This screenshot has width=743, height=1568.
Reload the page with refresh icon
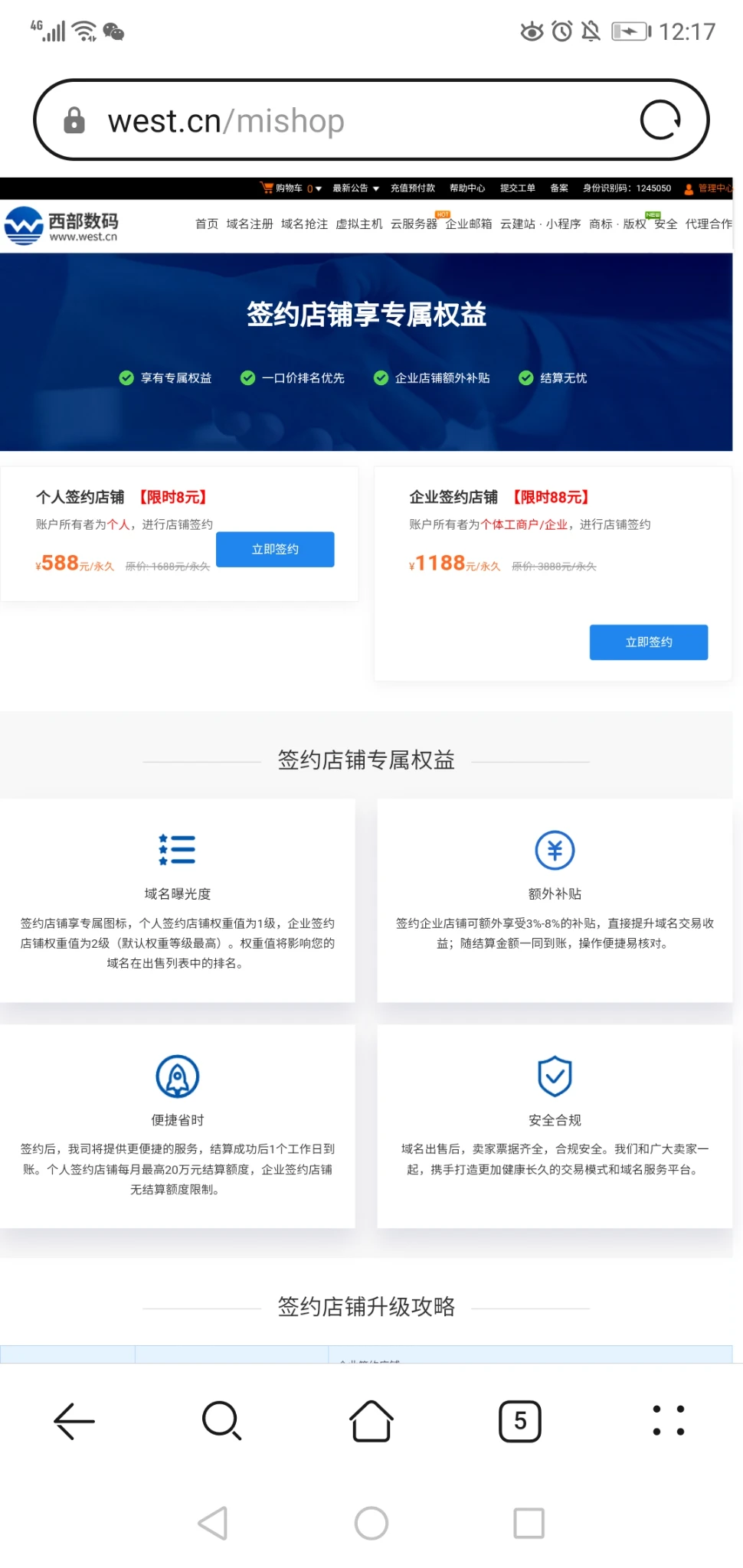[x=660, y=120]
